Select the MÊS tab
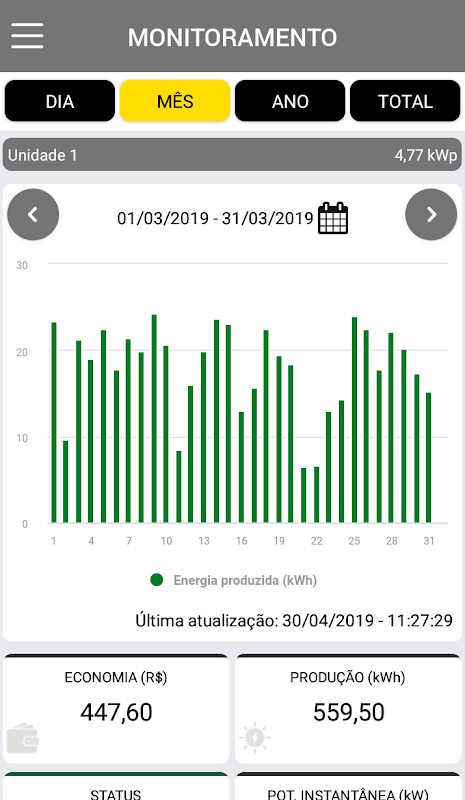The width and height of the screenshot is (465, 800). coord(175,101)
